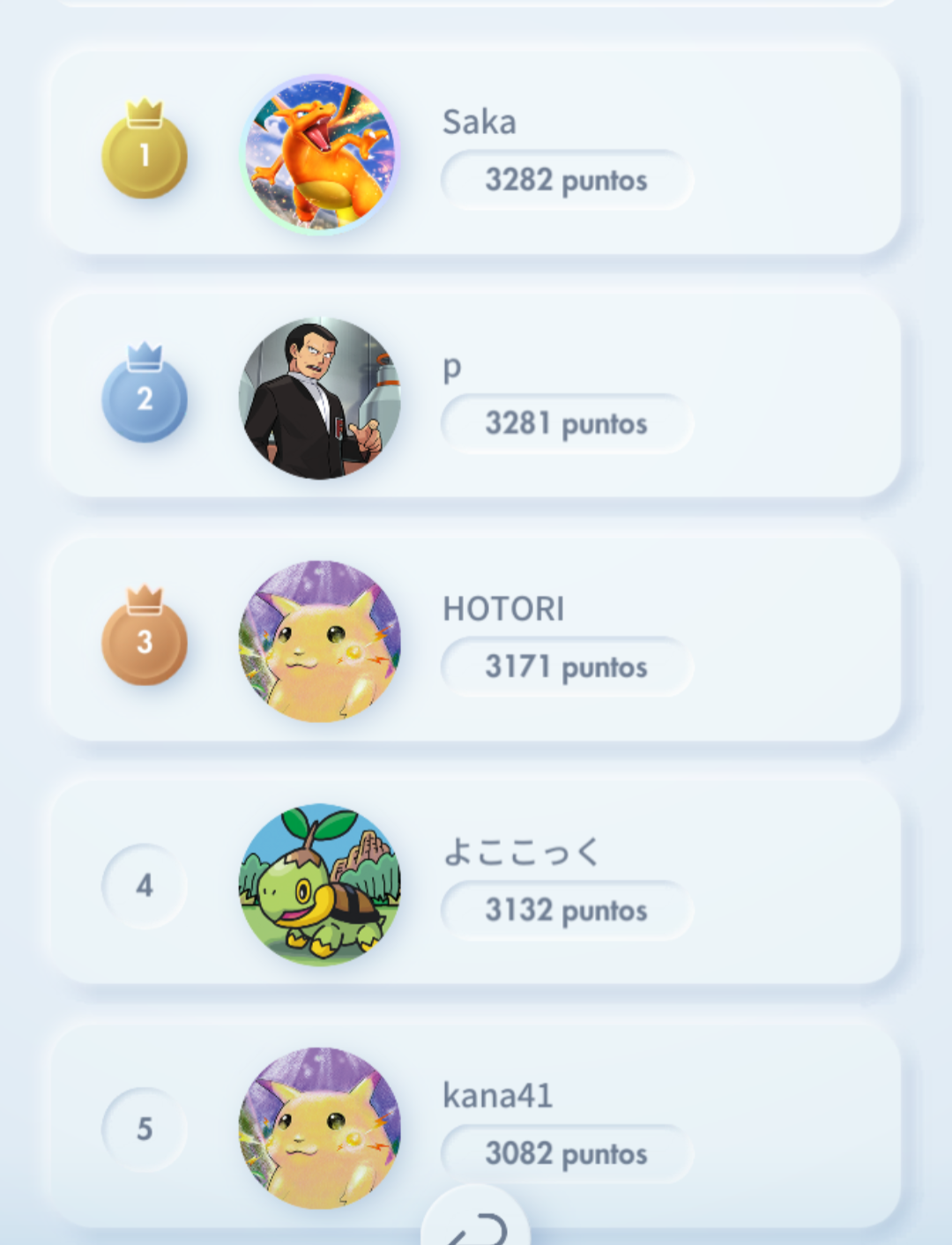Open player p's second-place entry

(x=476, y=397)
